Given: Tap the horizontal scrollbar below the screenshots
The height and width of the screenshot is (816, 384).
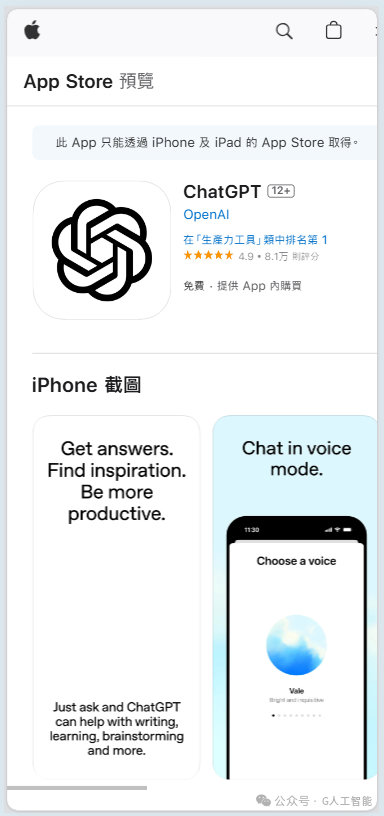Looking at the screenshot, I should 77,788.
